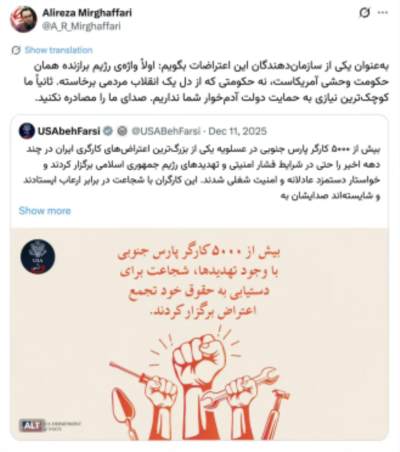Open the raised fists image in full view

(x=200, y=334)
